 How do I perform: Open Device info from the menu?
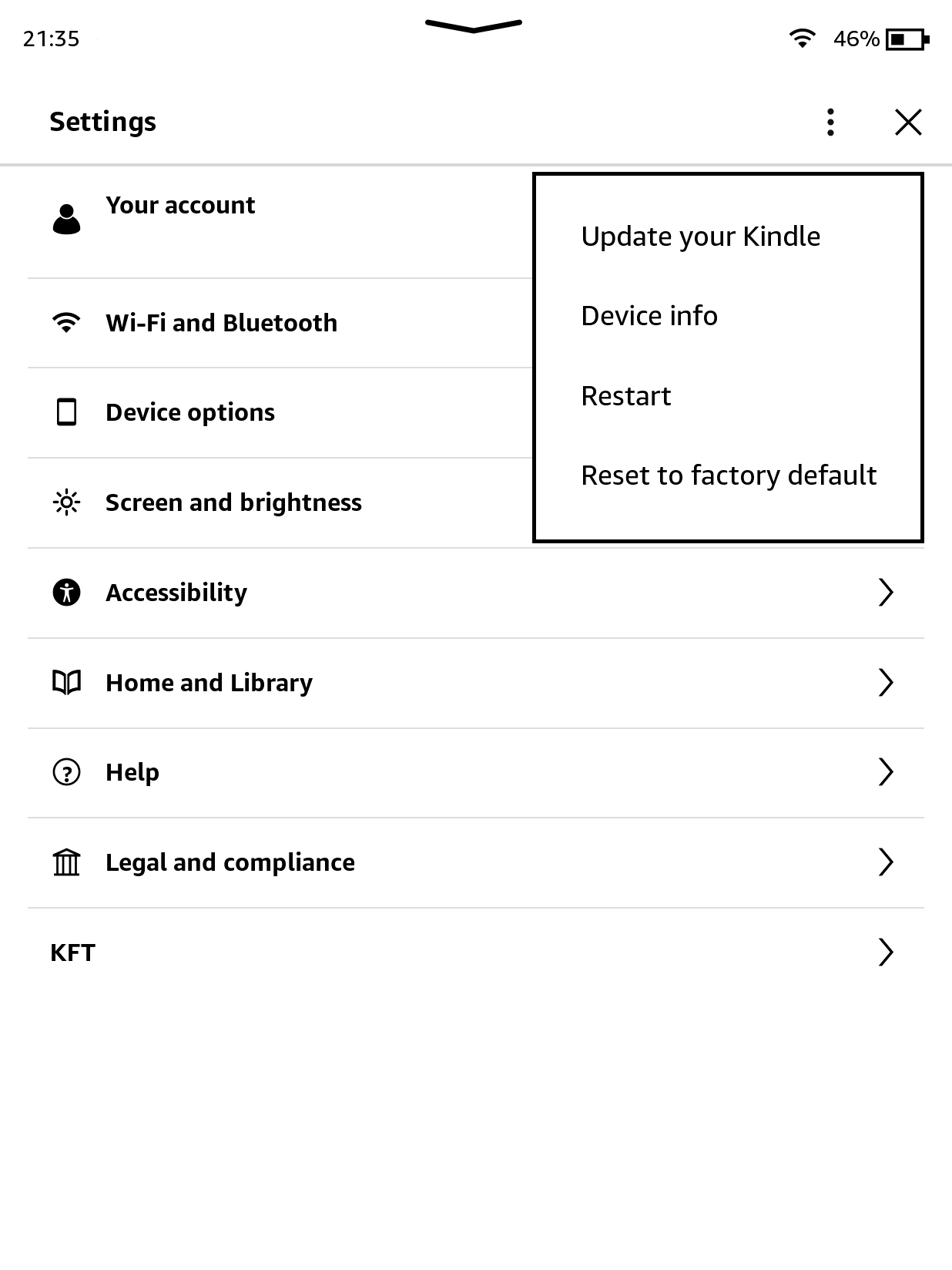(x=649, y=316)
